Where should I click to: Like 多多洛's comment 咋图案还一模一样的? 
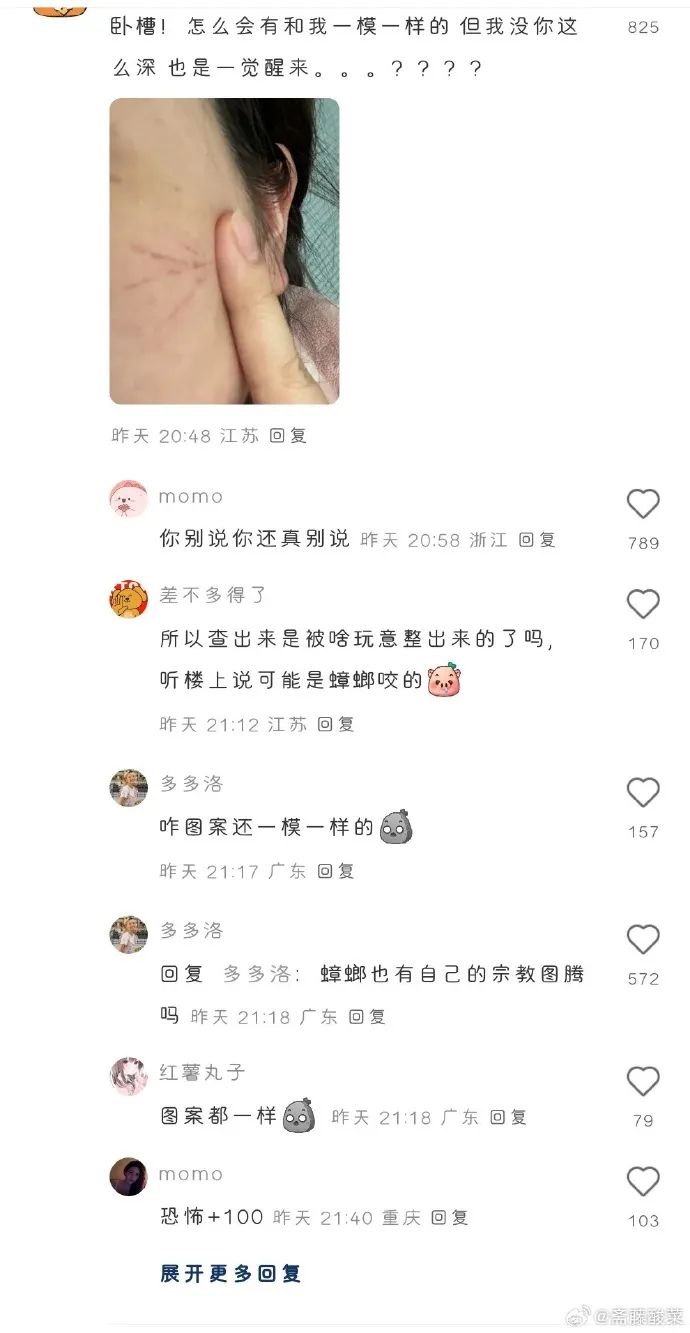(643, 792)
